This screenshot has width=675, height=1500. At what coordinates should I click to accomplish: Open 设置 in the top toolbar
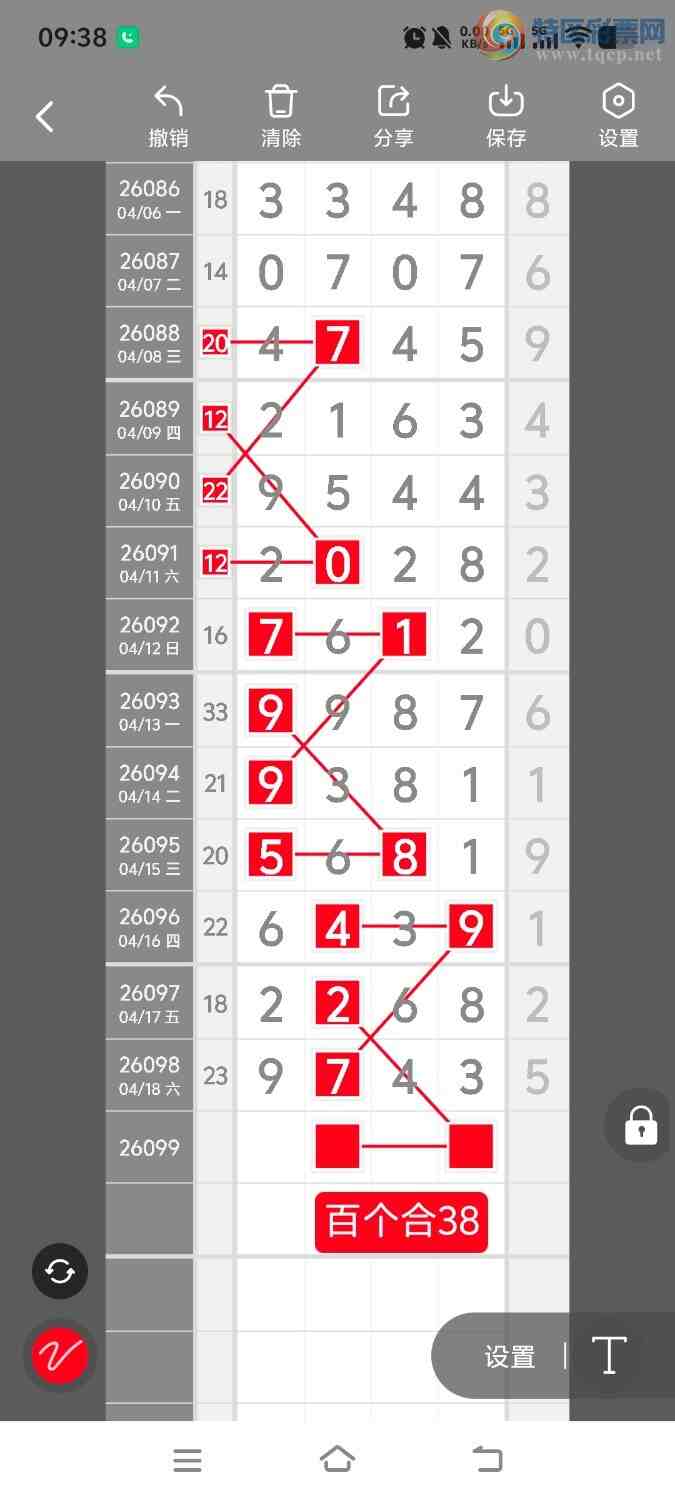[x=618, y=117]
